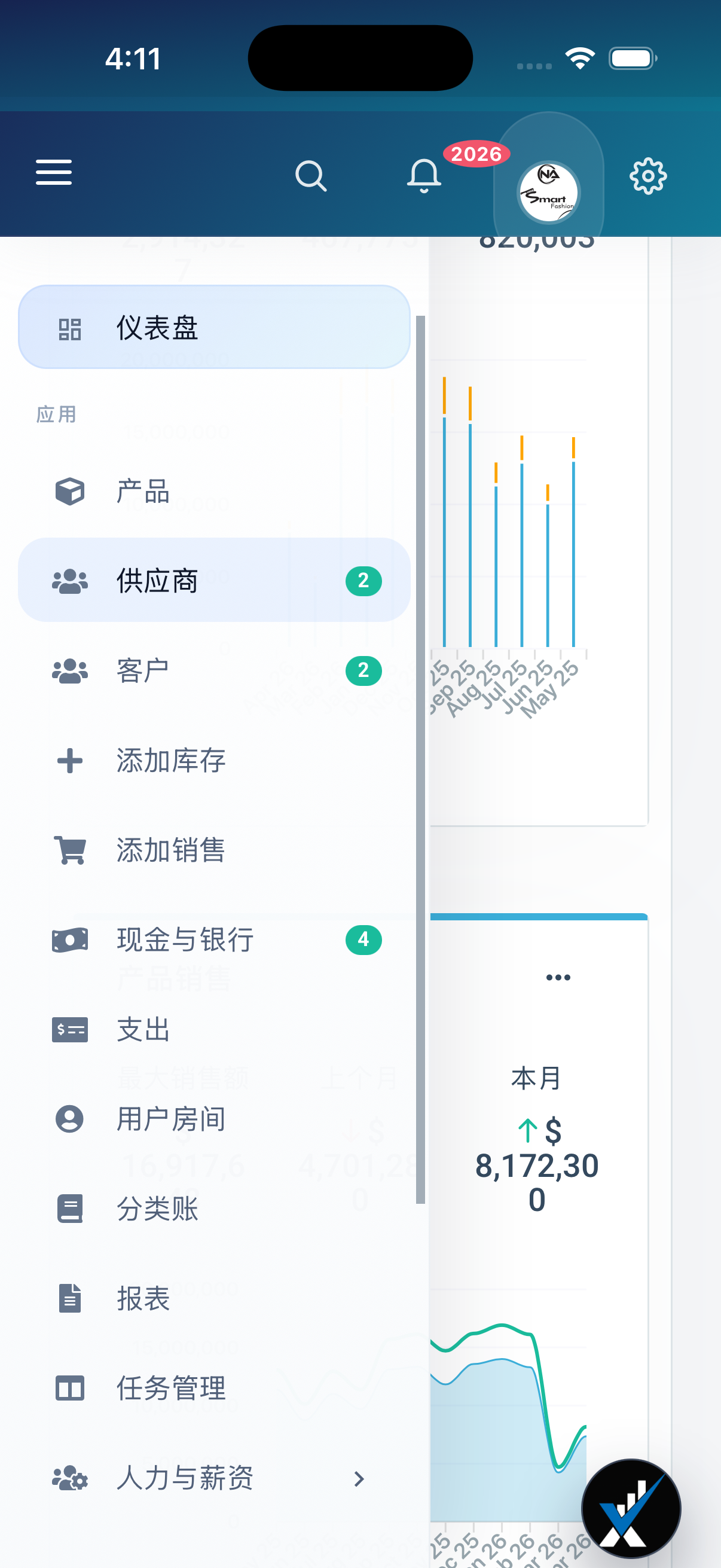721x1568 pixels.
Task: Open the search icon
Action: point(311,176)
